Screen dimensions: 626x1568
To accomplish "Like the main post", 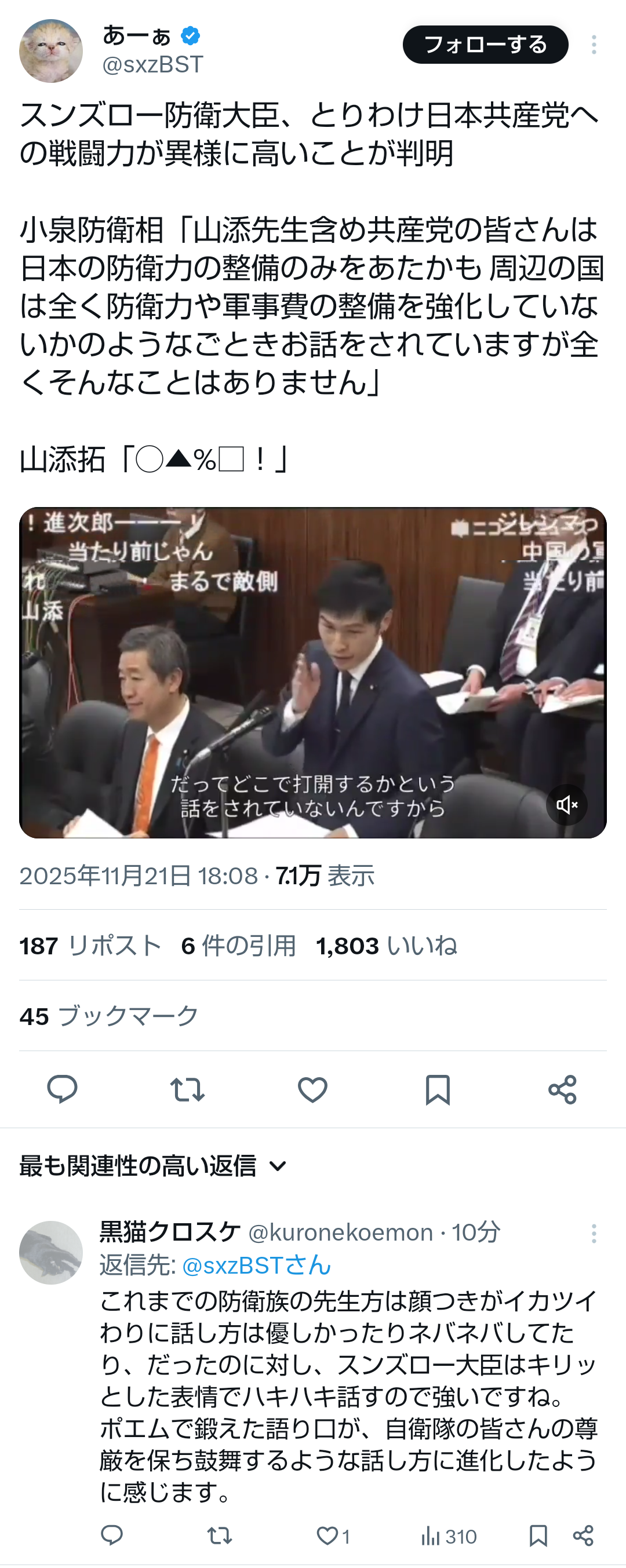I will pyautogui.click(x=312, y=1089).
